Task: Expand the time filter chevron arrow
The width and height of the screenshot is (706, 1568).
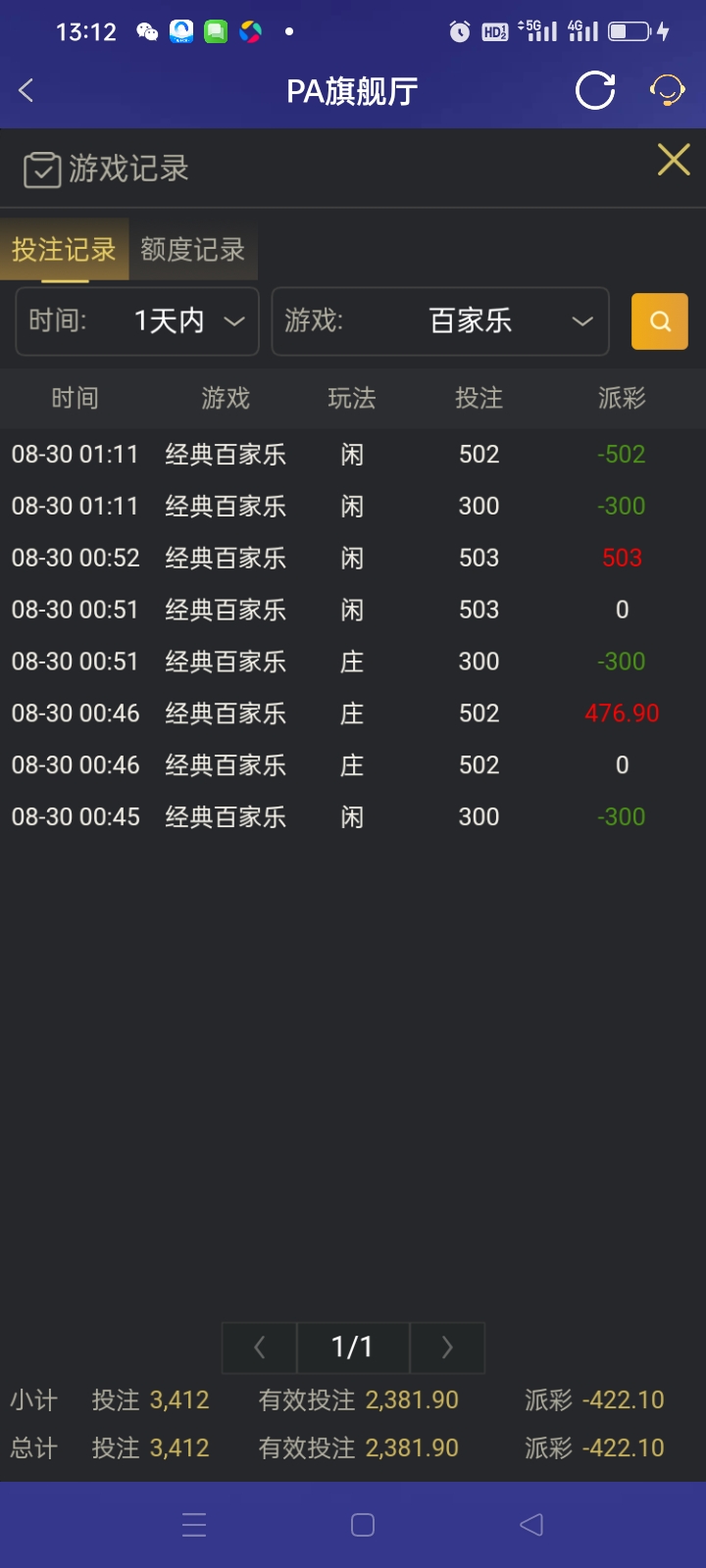Action: coord(234,322)
